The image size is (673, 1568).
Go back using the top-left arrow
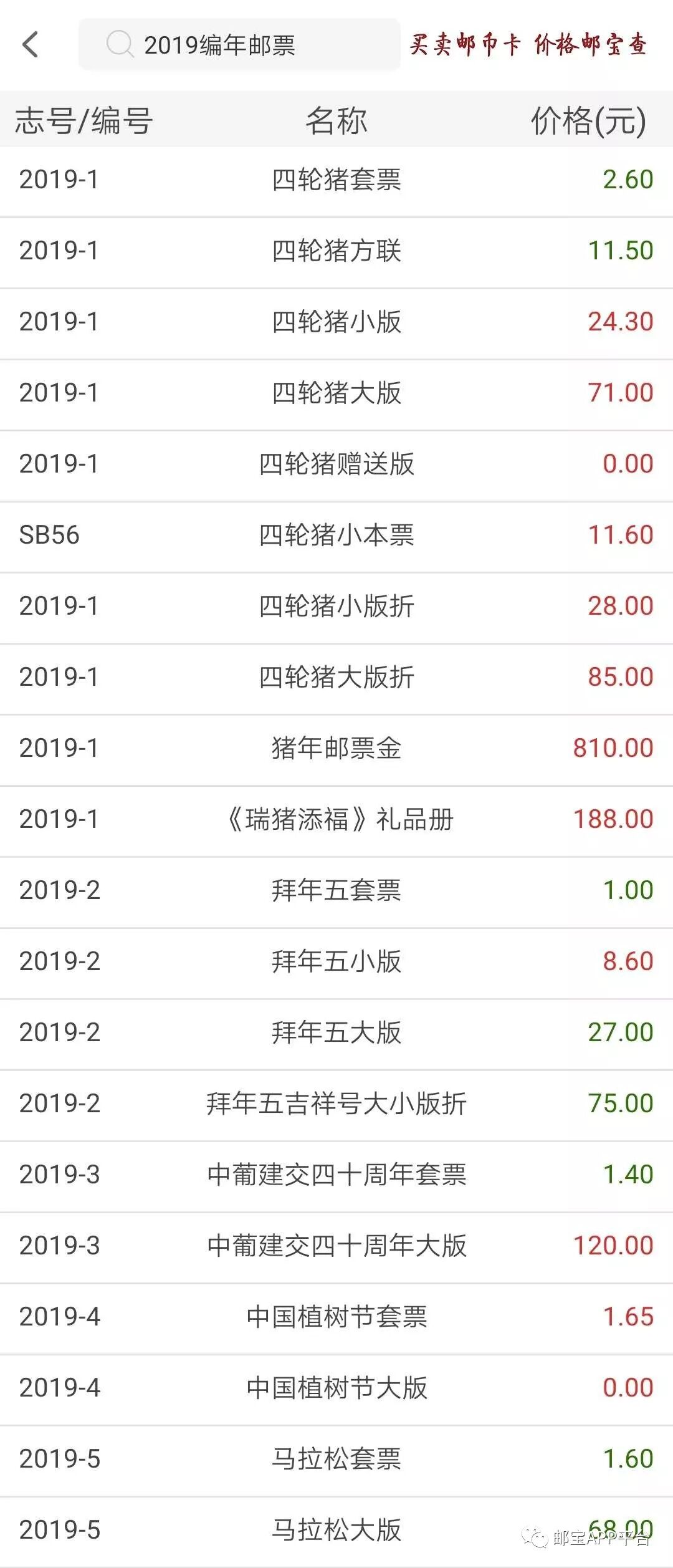coord(31,44)
